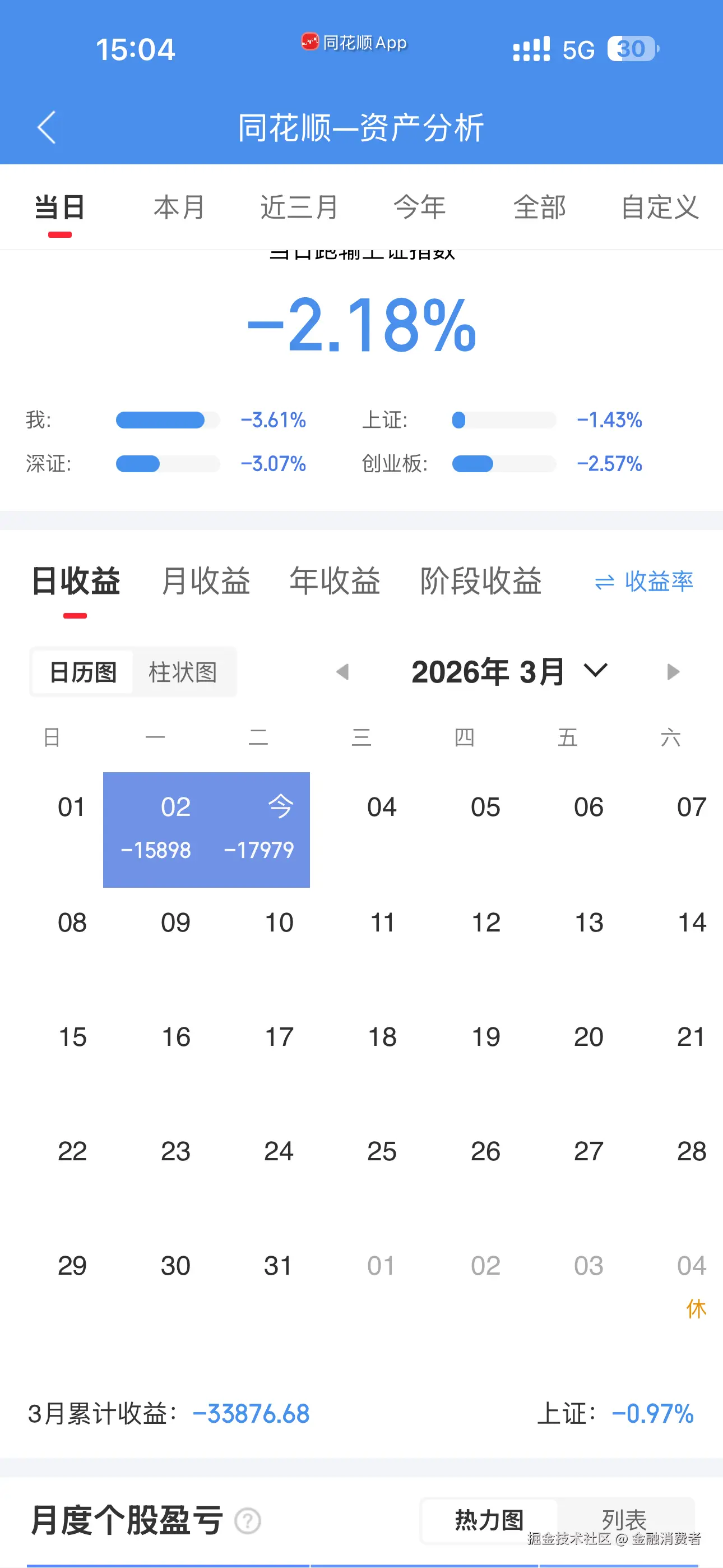Screen dimensions: 723x1568
Task: Expand the 自定义 date range option
Action: 659,207
